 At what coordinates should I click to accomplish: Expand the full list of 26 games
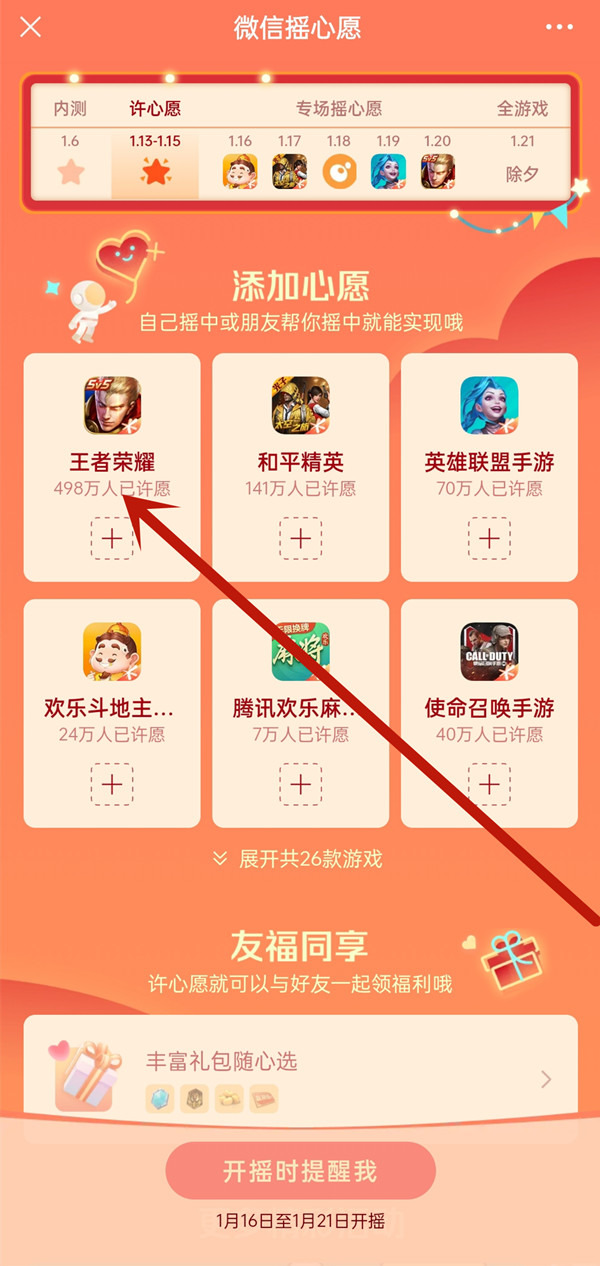299,858
